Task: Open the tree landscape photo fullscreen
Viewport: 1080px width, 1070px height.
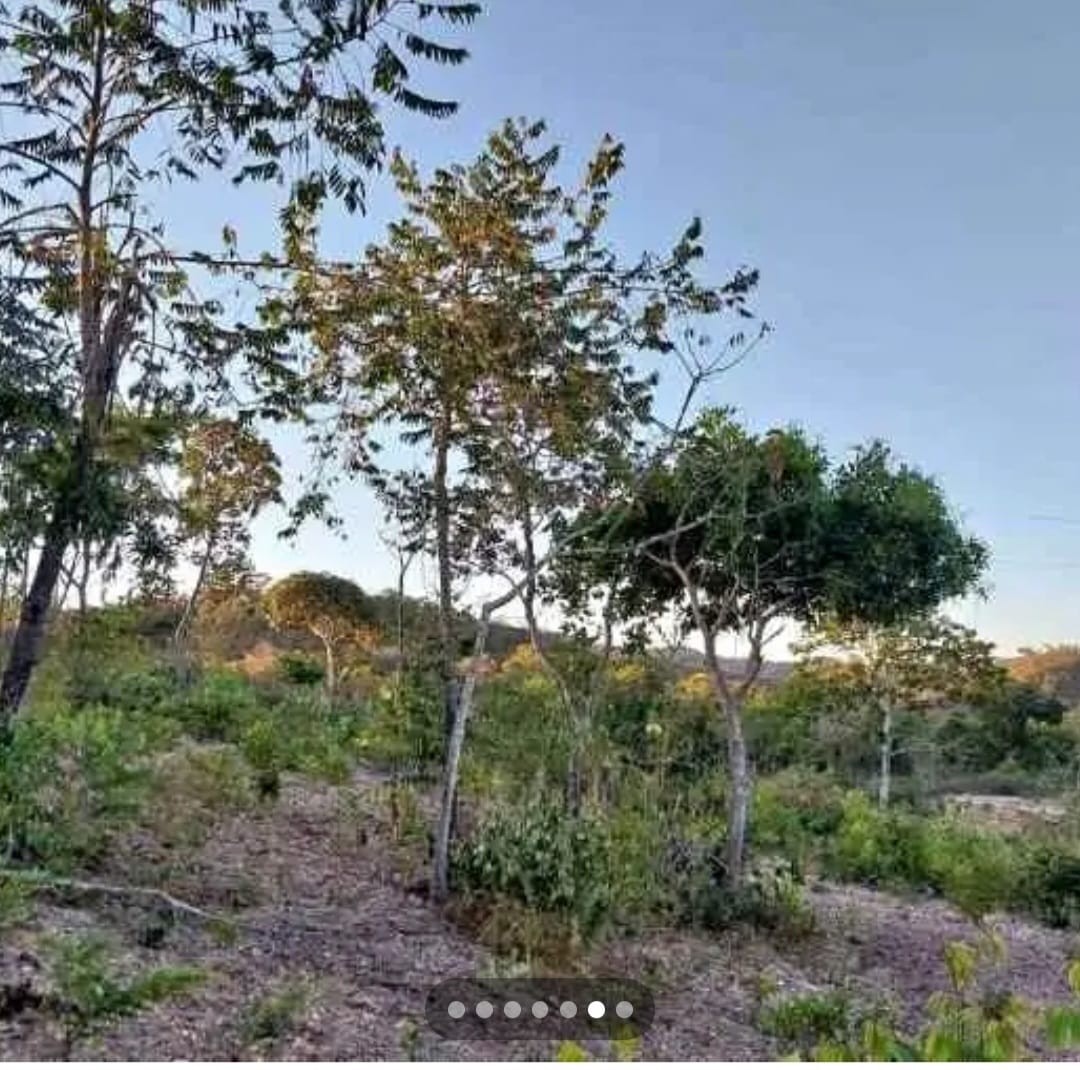Action: coord(540,500)
